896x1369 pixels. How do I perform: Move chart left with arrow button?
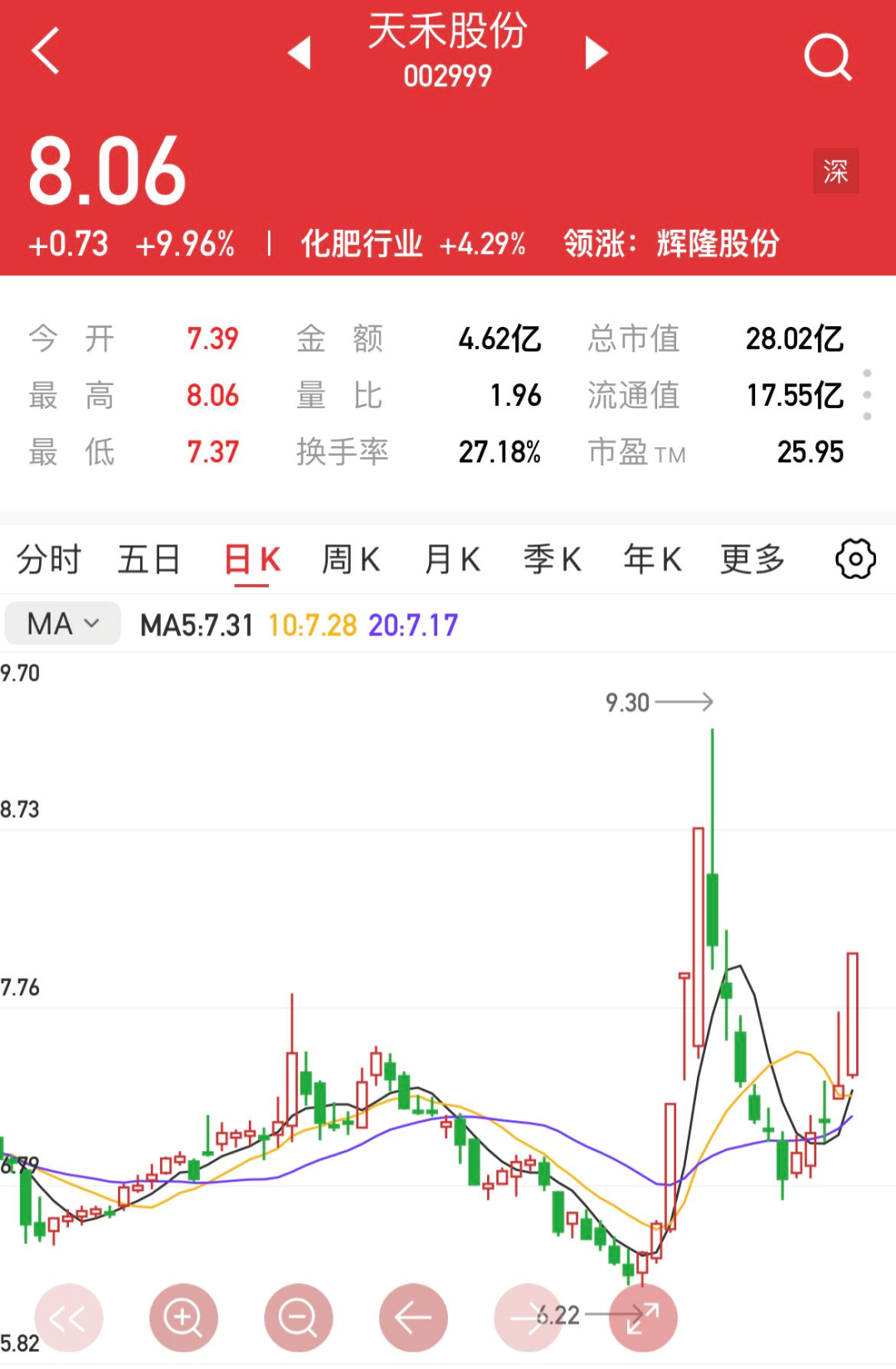[412, 1318]
